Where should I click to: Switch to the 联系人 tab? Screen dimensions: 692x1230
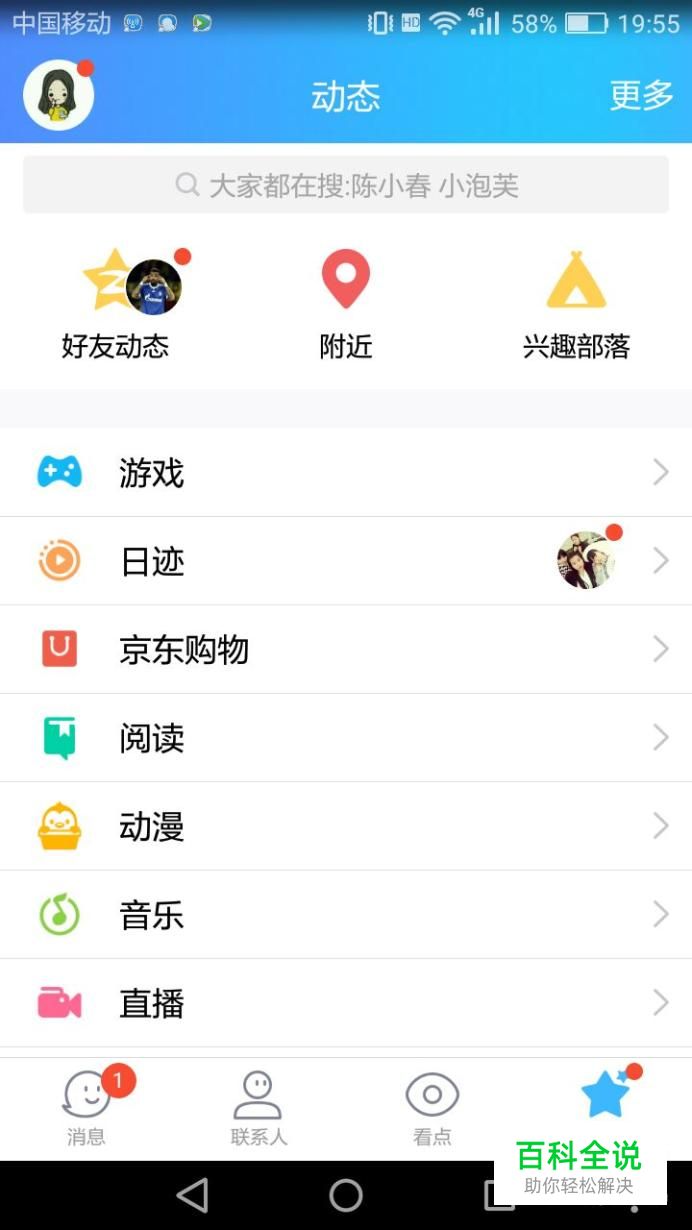pos(259,1107)
